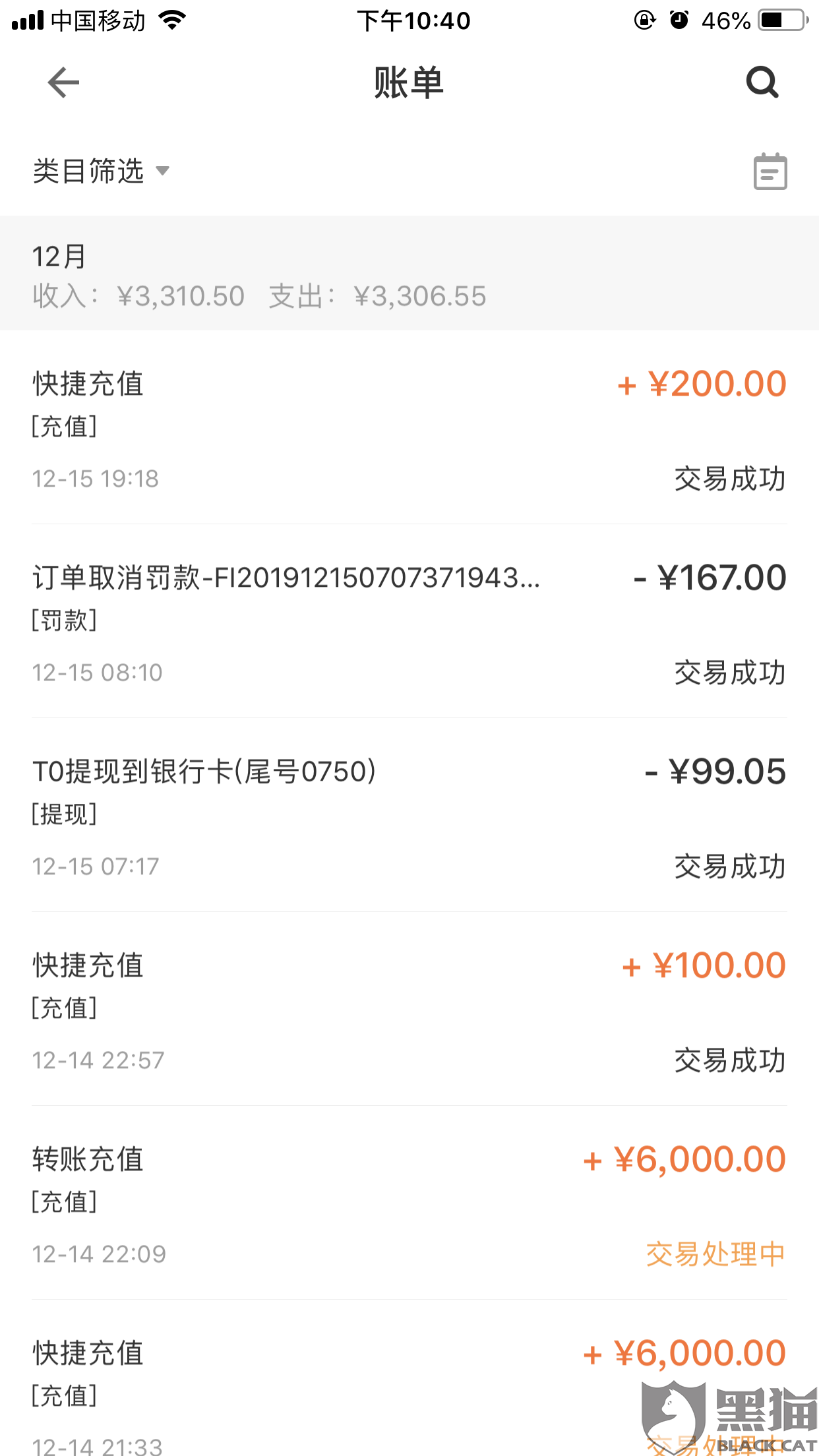
Task: View the 转账充值 ¥6,000.00 record
Action: [x=409, y=1204]
